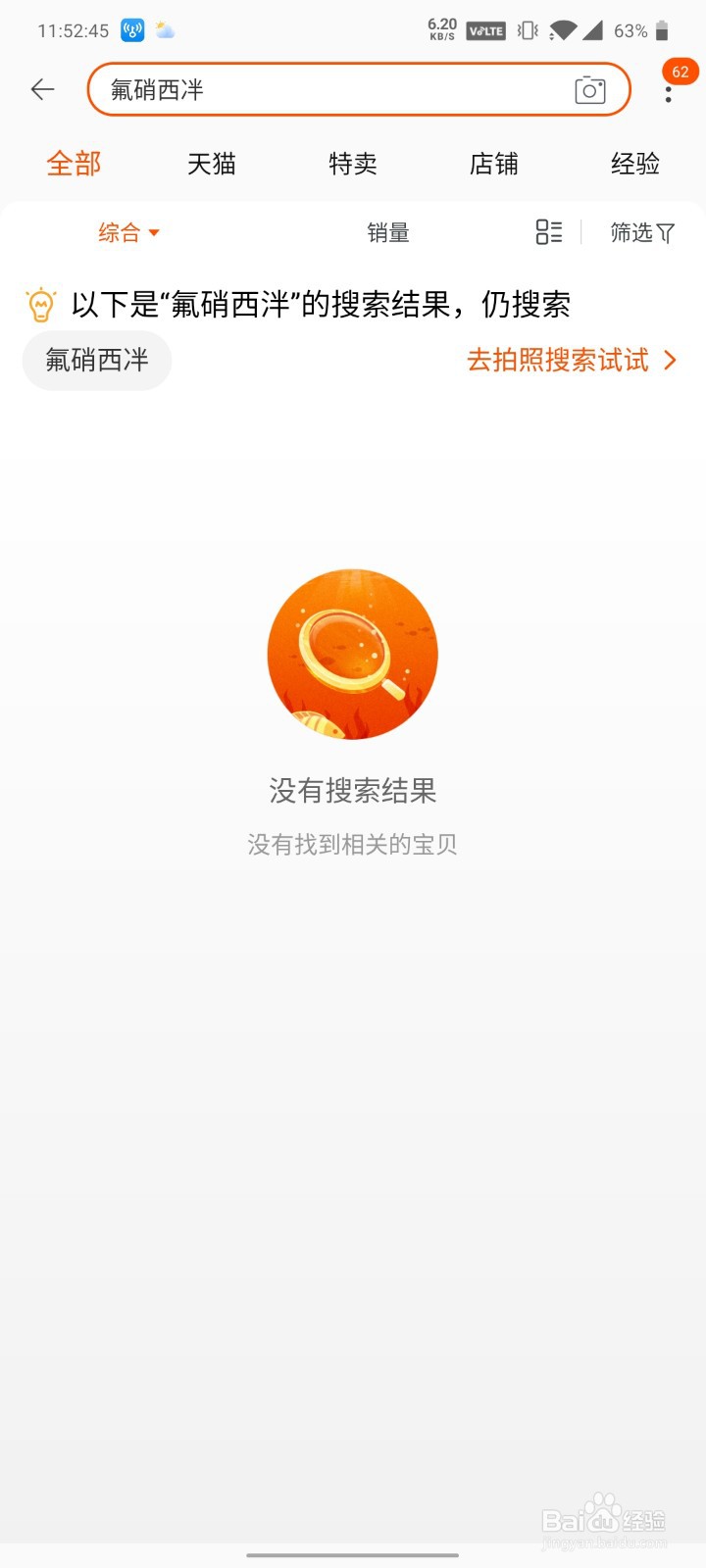Viewport: 706px width, 1568px height.
Task: Open 去拍照搜索试试 via its chevron
Action: [672, 361]
